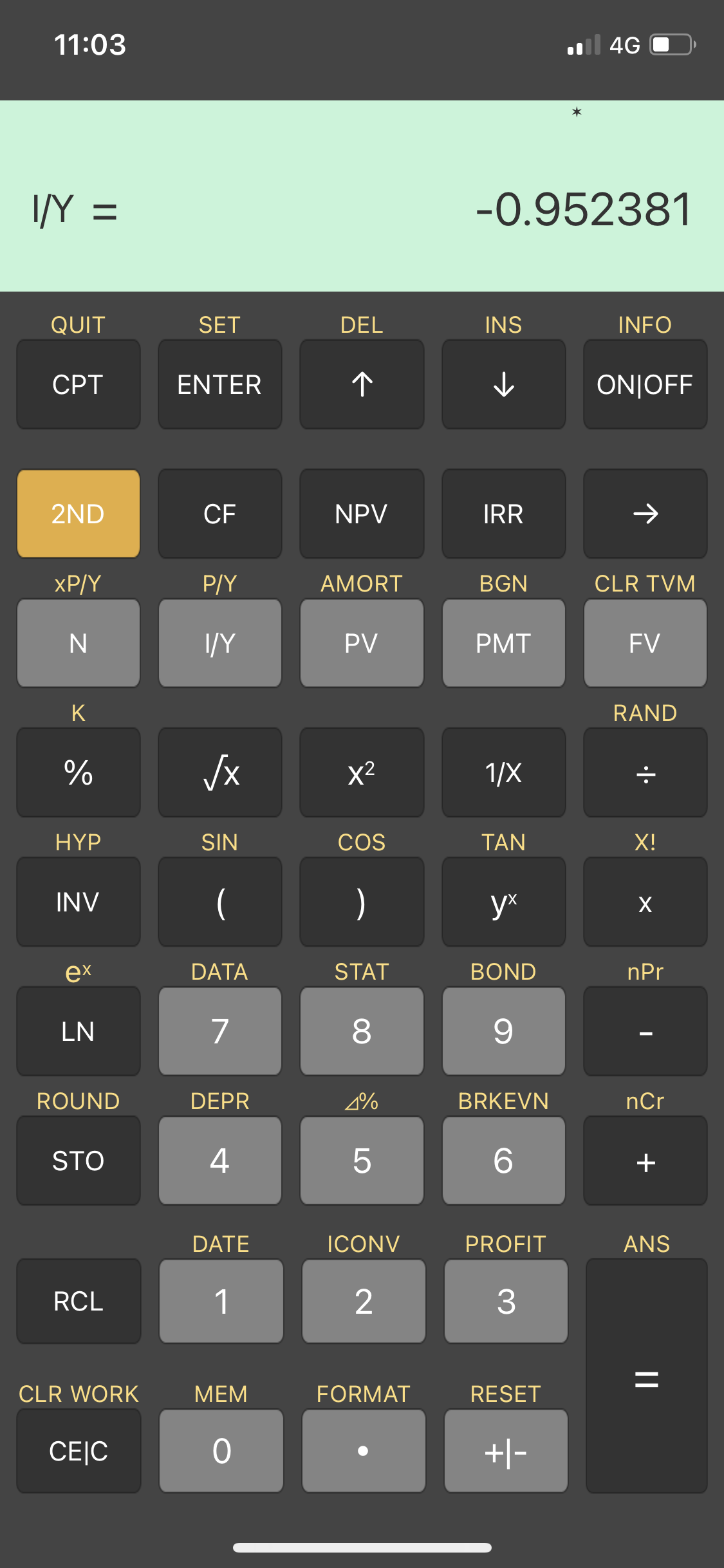724x1568 pixels.
Task: Tap the PV present value key
Action: click(362, 643)
